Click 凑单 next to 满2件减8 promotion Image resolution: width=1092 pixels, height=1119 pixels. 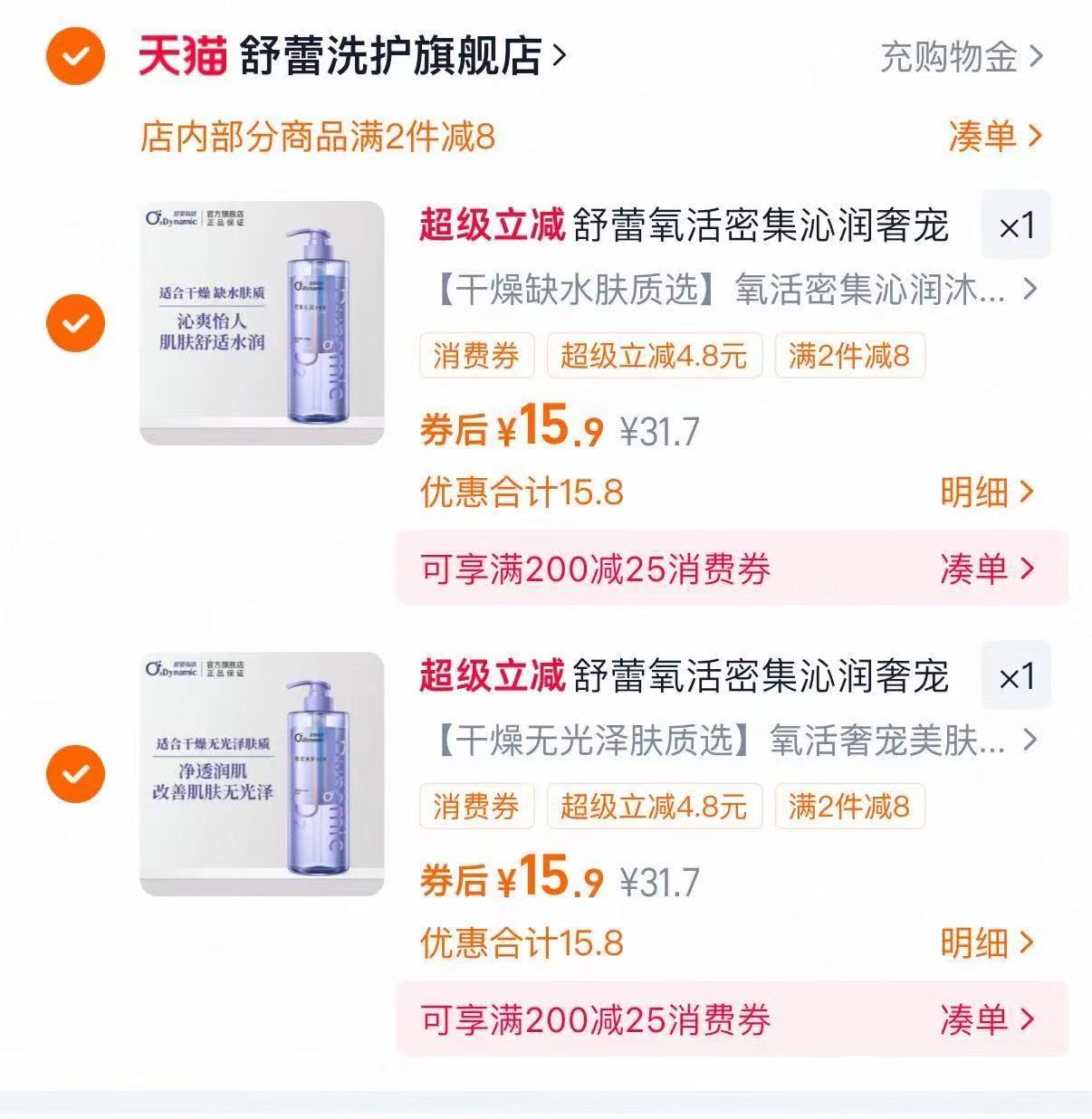[x=987, y=136]
